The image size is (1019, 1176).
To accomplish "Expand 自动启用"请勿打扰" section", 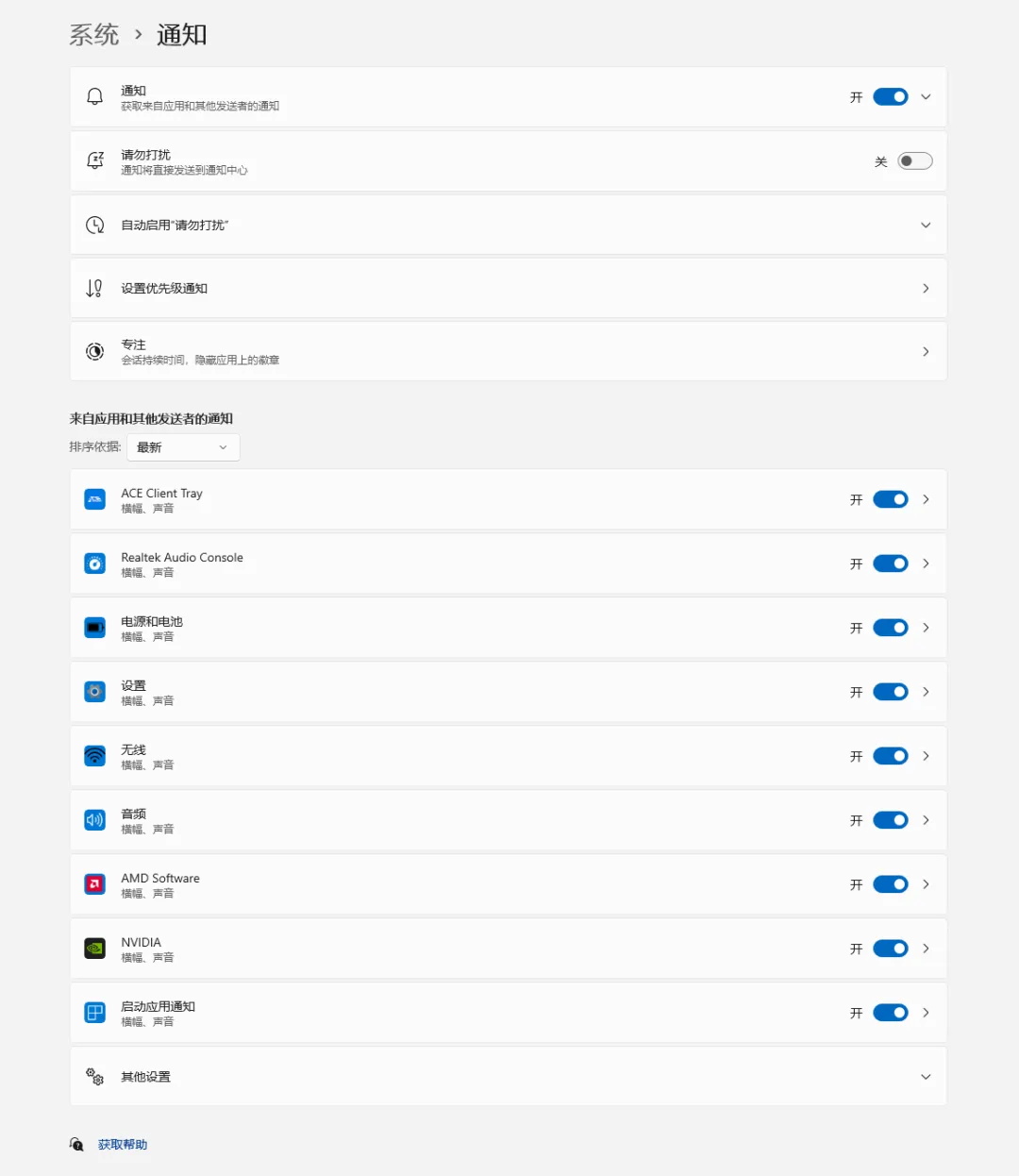I will [x=926, y=225].
